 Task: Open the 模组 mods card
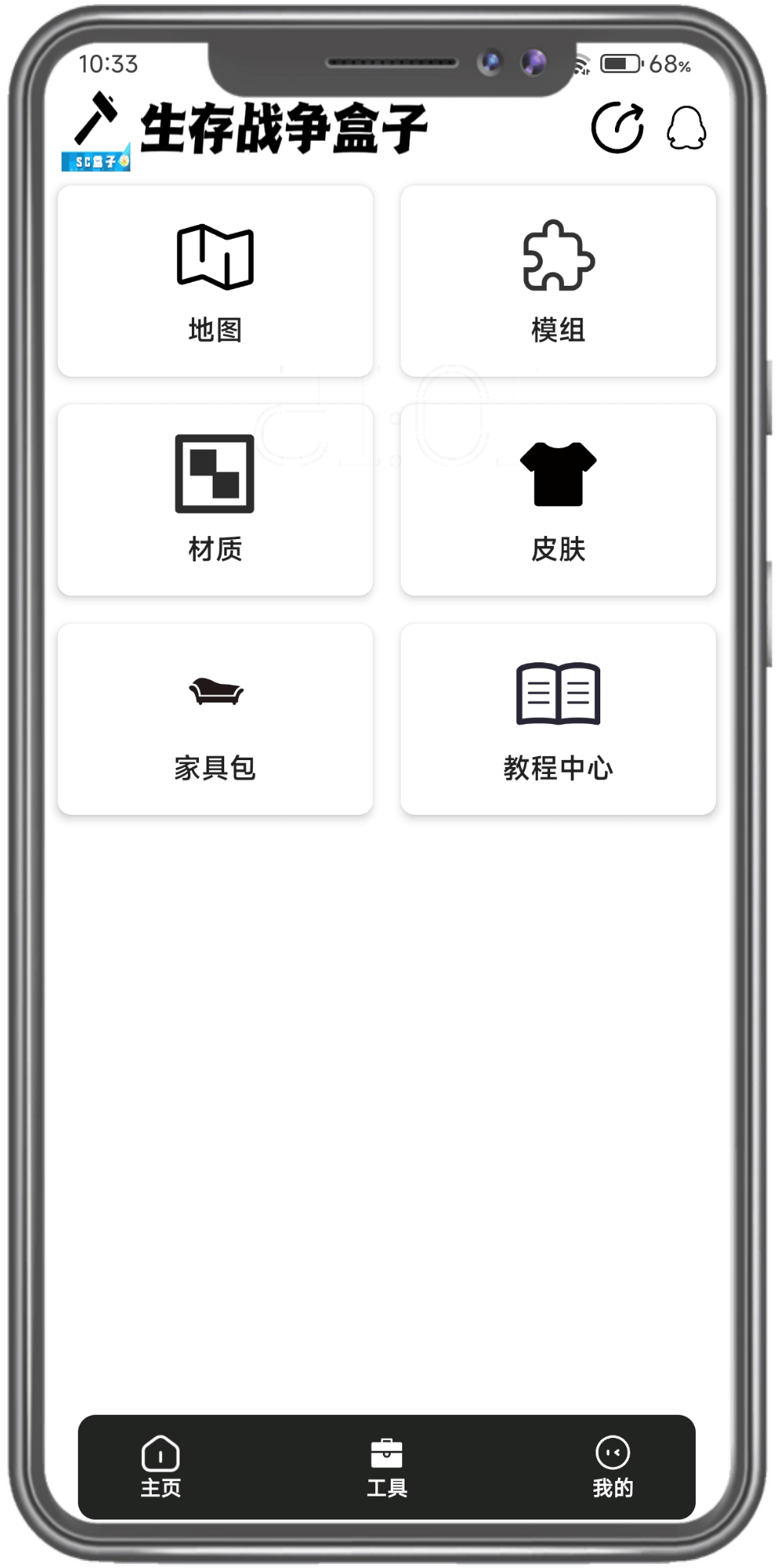point(558,281)
